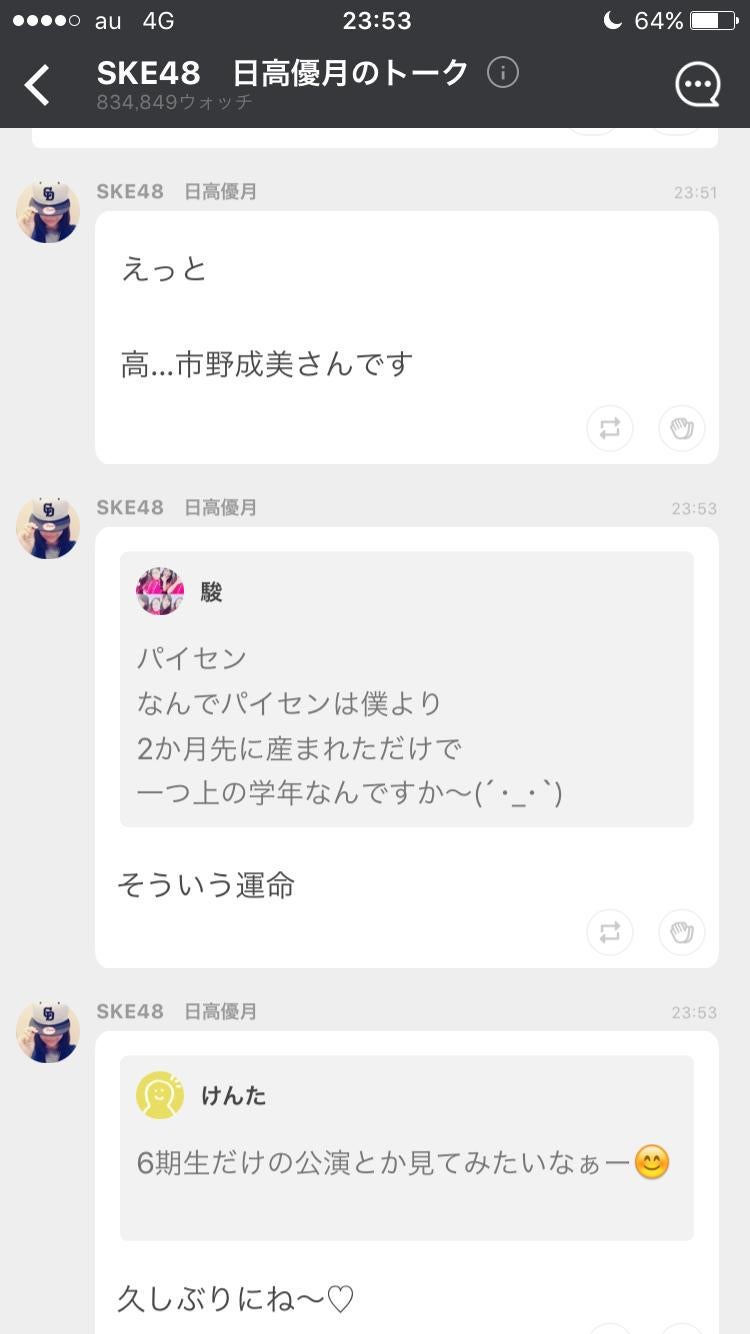Open the avatar beside the 23:53 message

[47, 527]
